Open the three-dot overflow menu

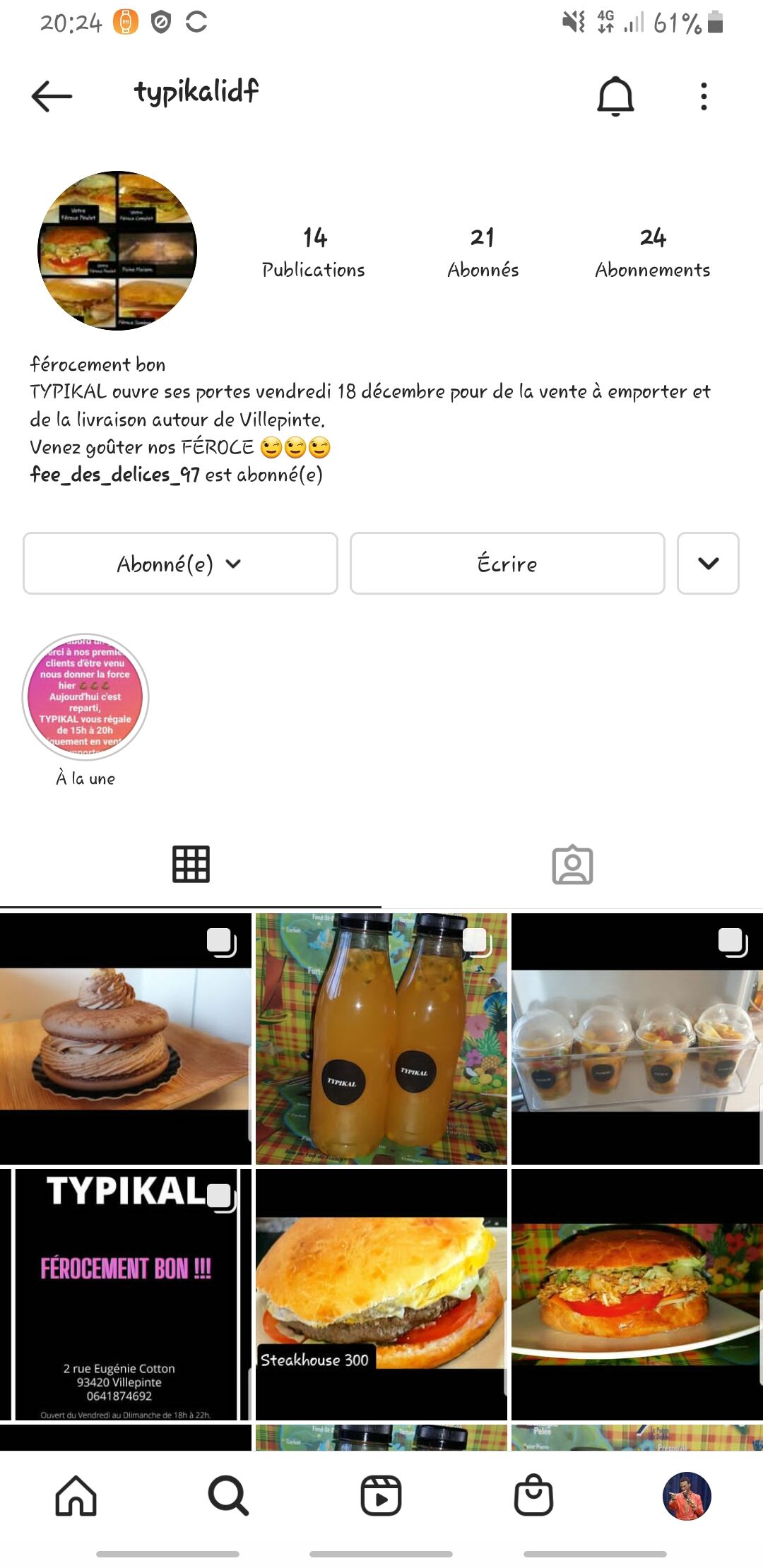point(703,96)
